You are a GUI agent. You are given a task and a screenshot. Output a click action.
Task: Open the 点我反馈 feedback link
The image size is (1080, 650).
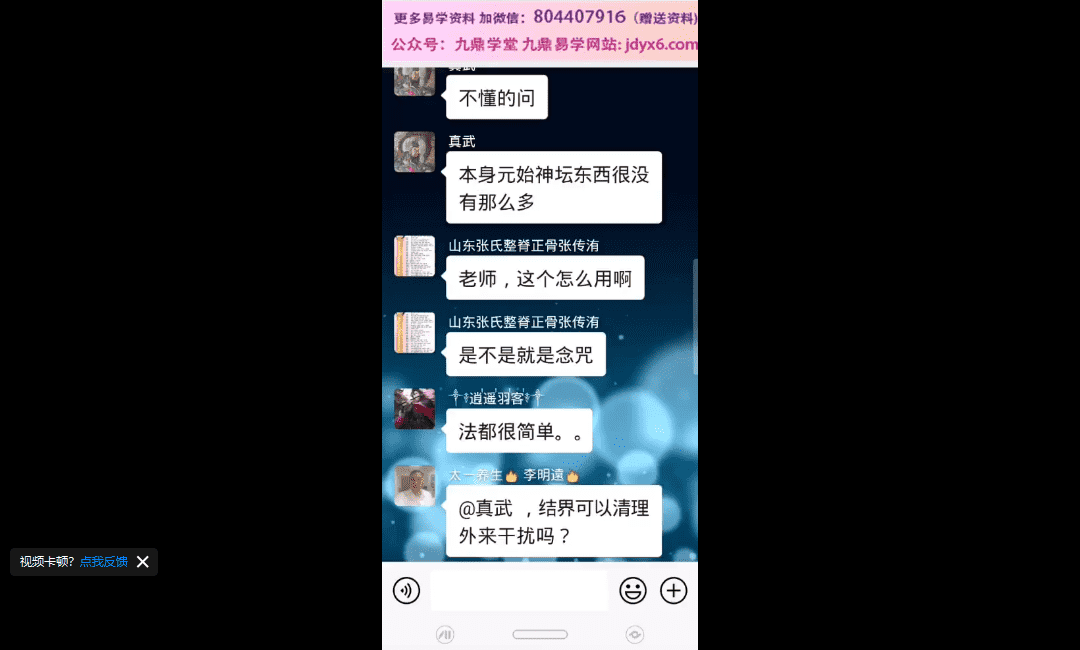104,562
